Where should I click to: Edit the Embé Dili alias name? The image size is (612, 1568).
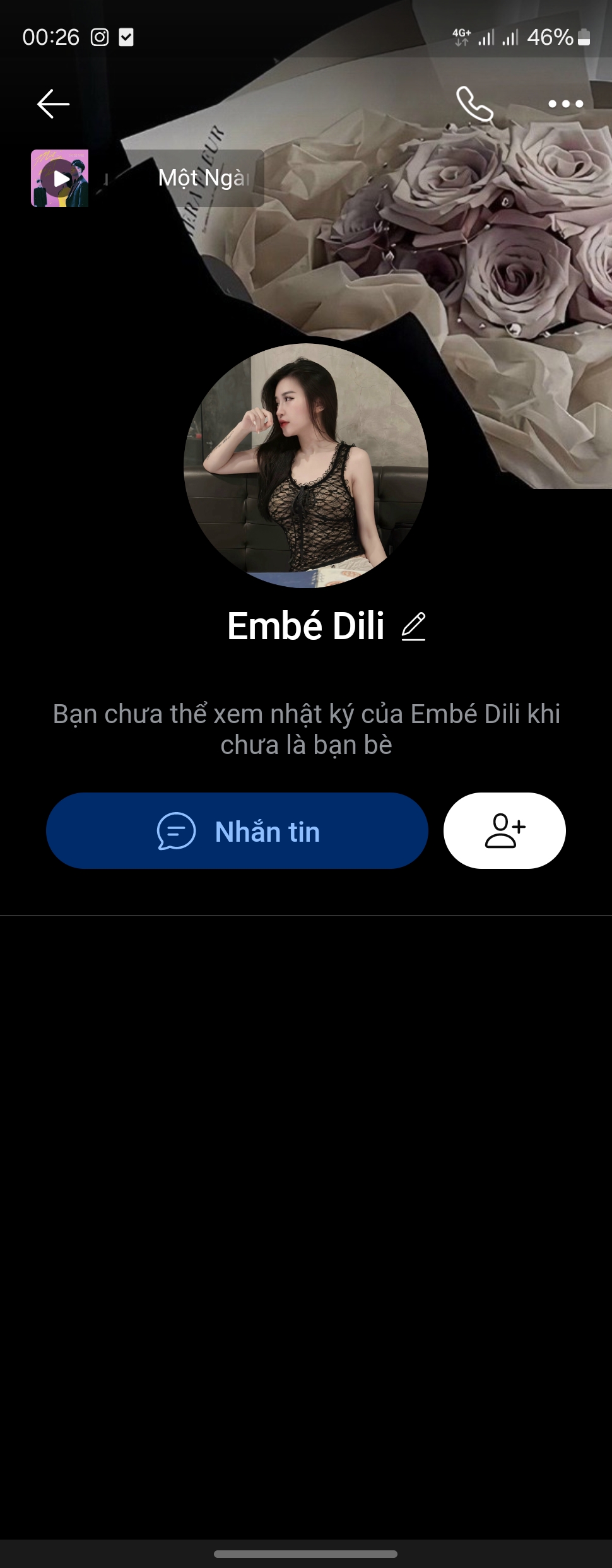pyautogui.click(x=414, y=627)
